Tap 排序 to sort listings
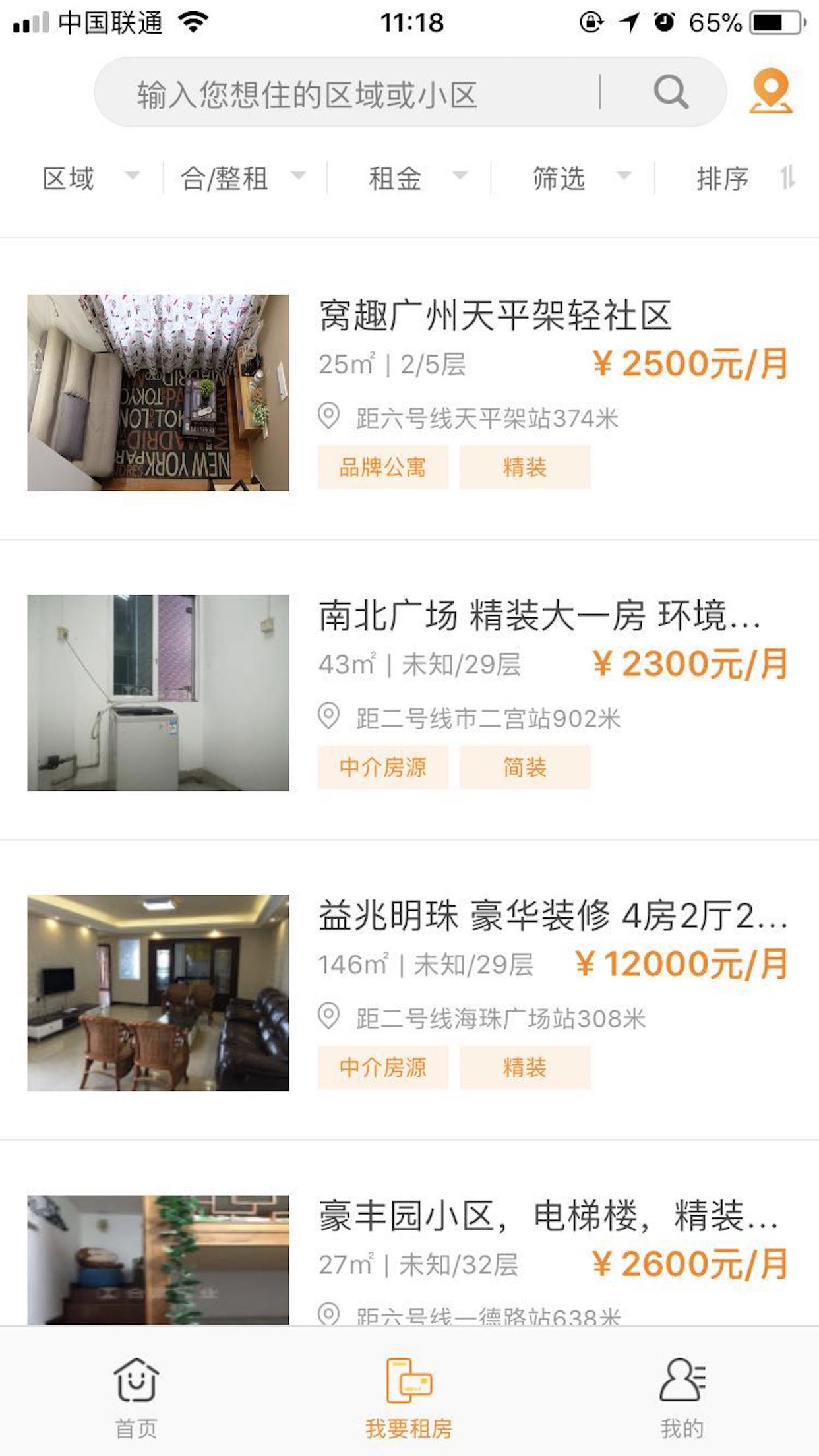Viewport: 819px width, 1456px height. tap(742, 178)
